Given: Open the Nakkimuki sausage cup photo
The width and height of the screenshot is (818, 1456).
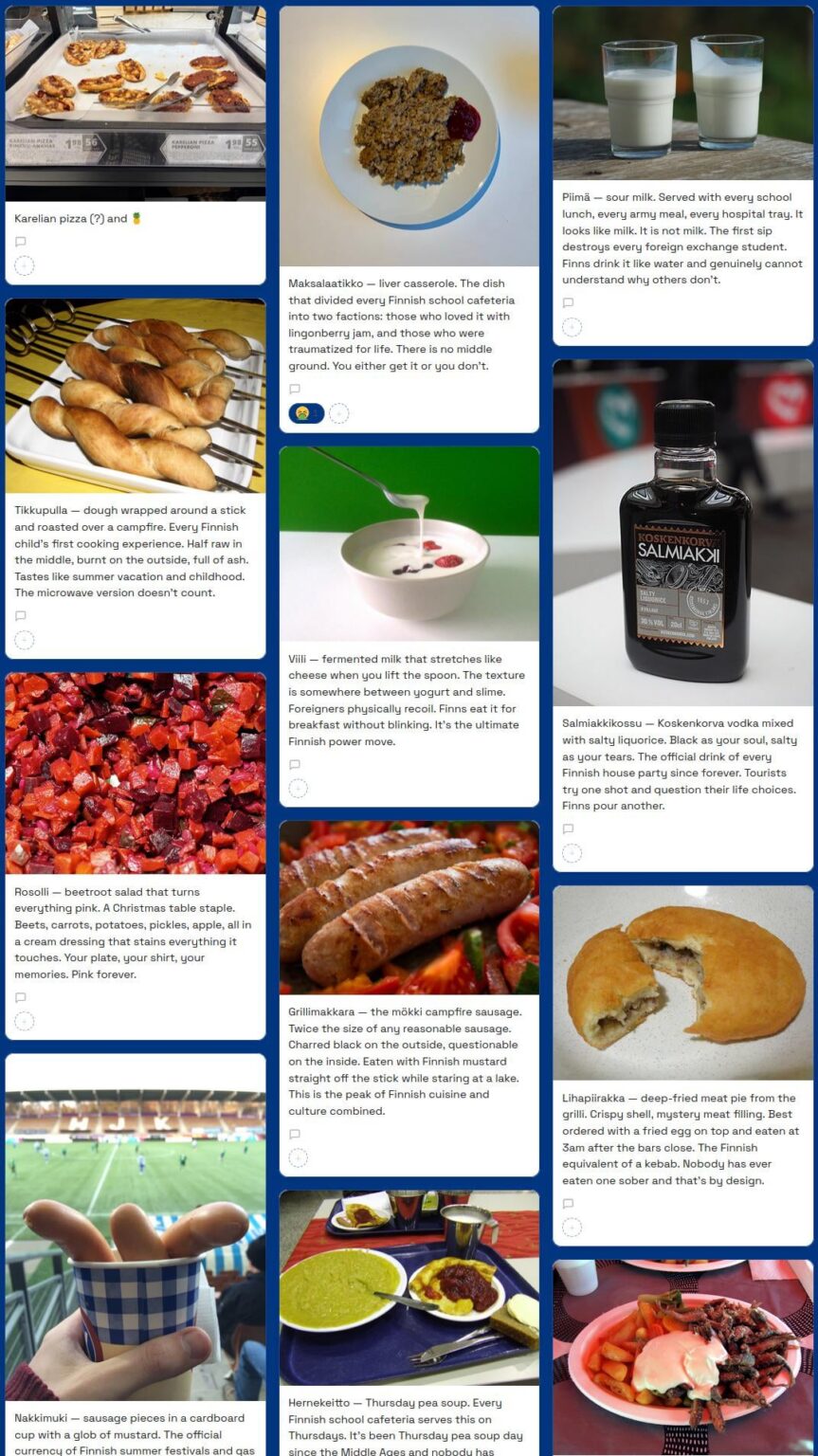Looking at the screenshot, I should pos(135,1227).
